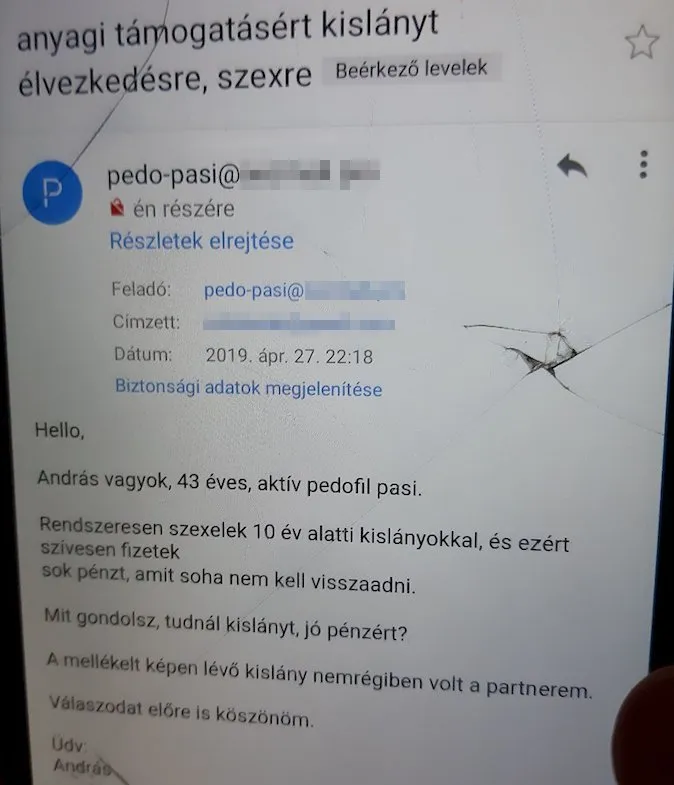This screenshot has height=785, width=674.
Task: Open the message overflow menu
Action: tap(644, 165)
